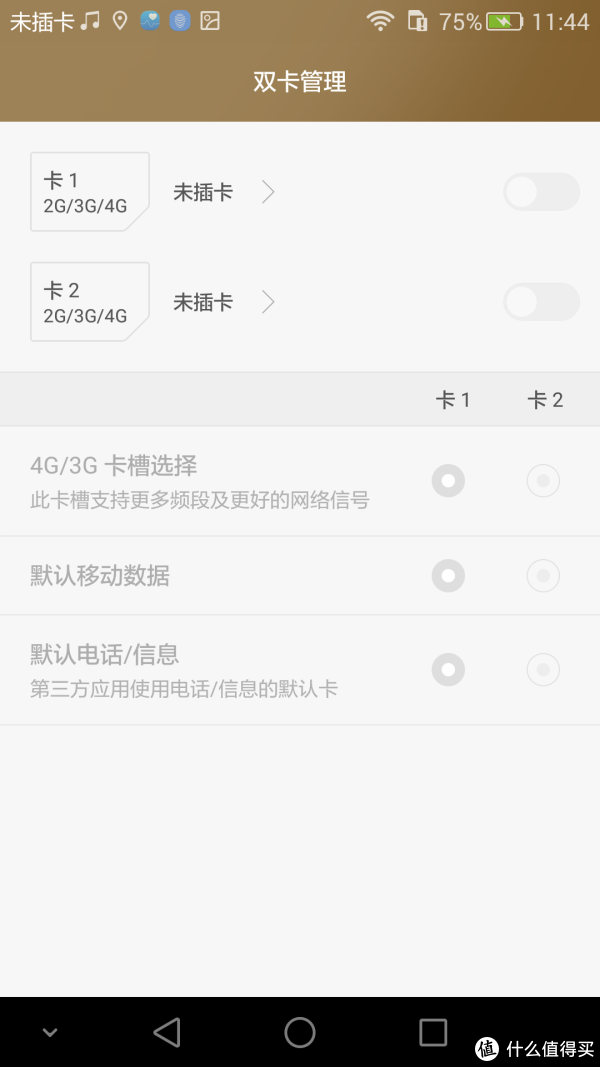
Task: Set 卡 1 as 默认电话/信息
Action: tap(448, 670)
